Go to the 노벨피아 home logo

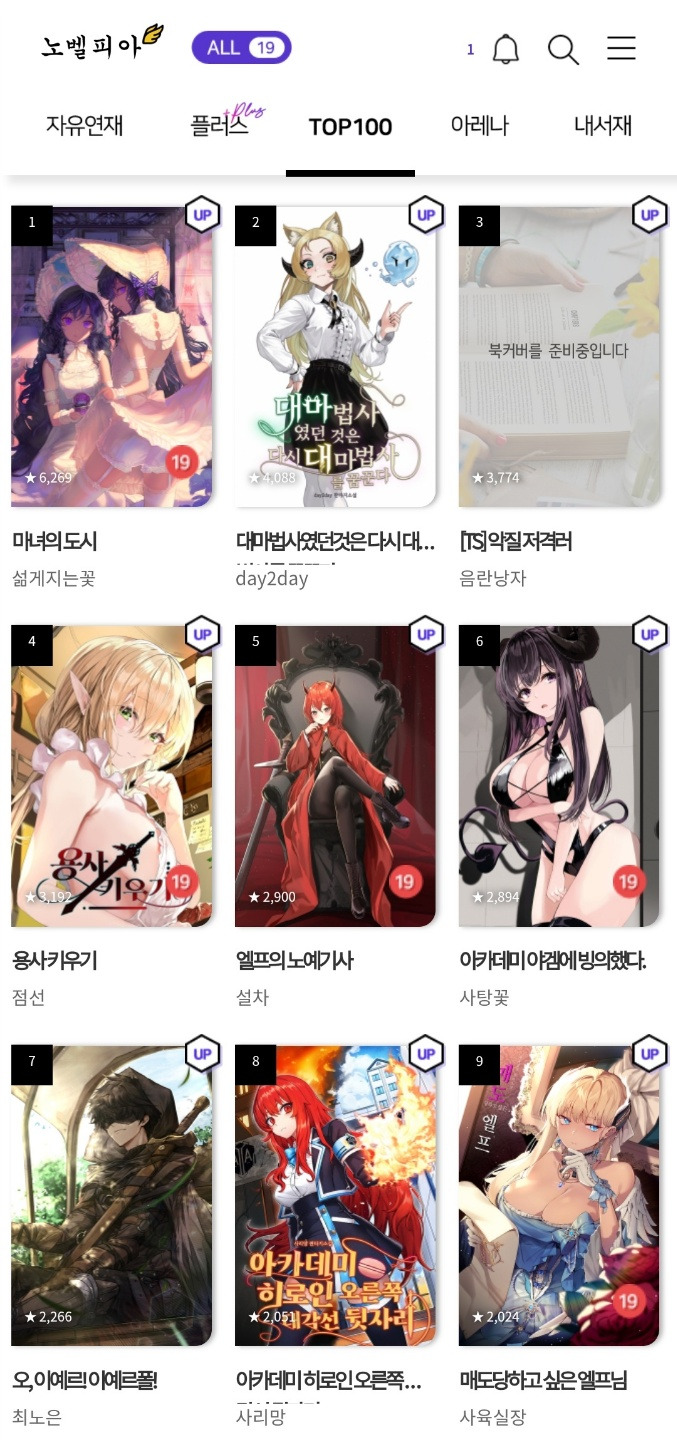[102, 44]
